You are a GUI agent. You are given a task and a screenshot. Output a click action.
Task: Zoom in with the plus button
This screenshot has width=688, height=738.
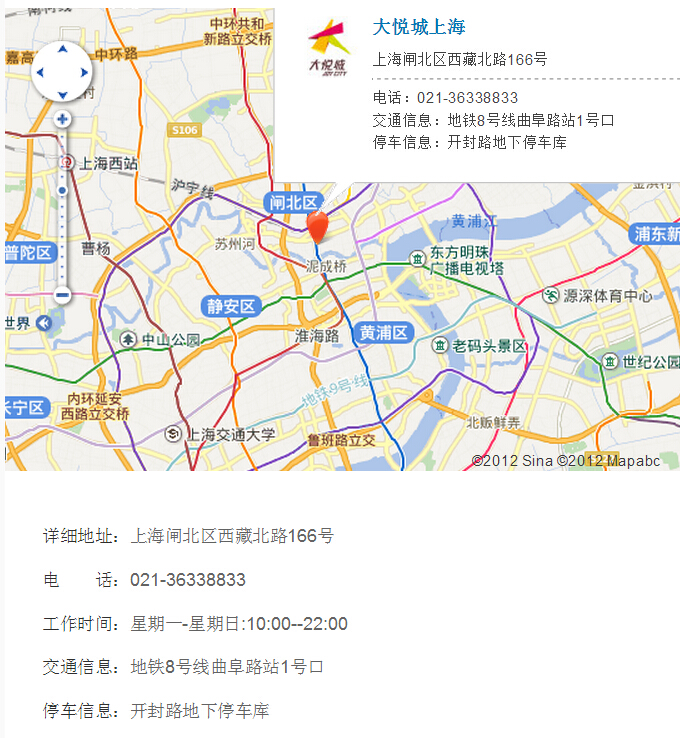[62, 119]
